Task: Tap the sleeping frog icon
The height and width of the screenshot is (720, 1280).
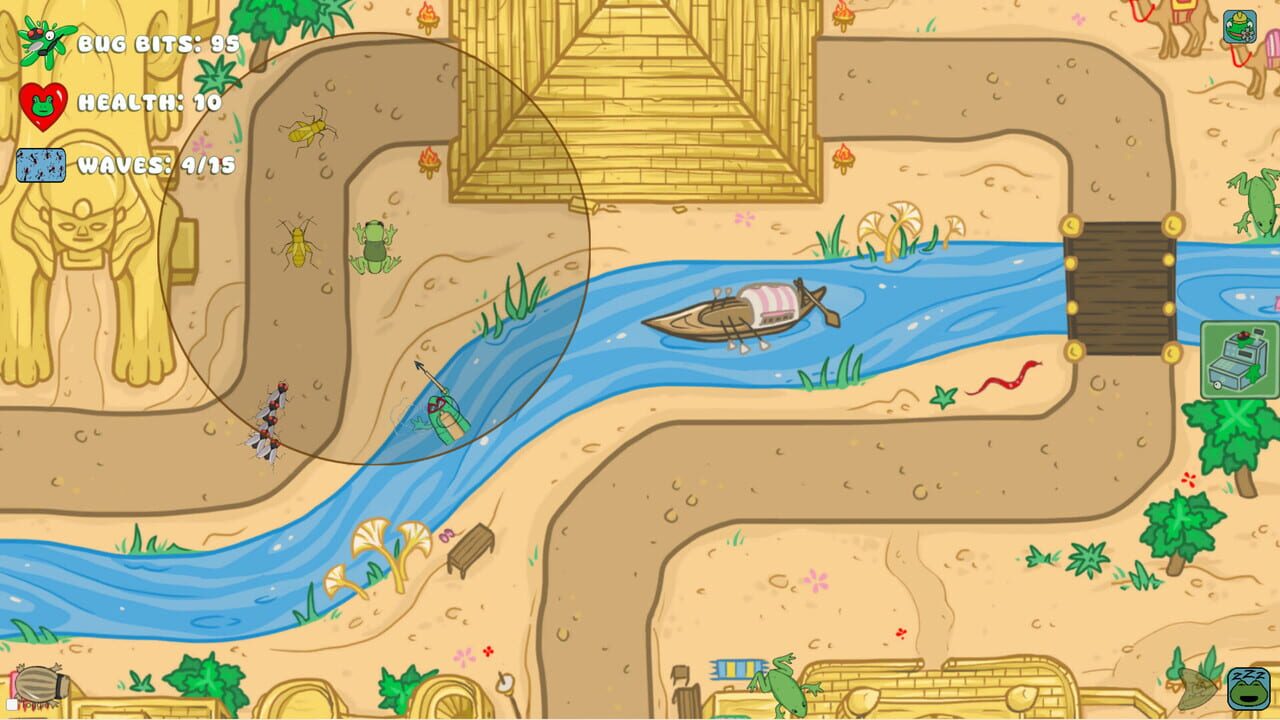Action: (x=1247, y=688)
